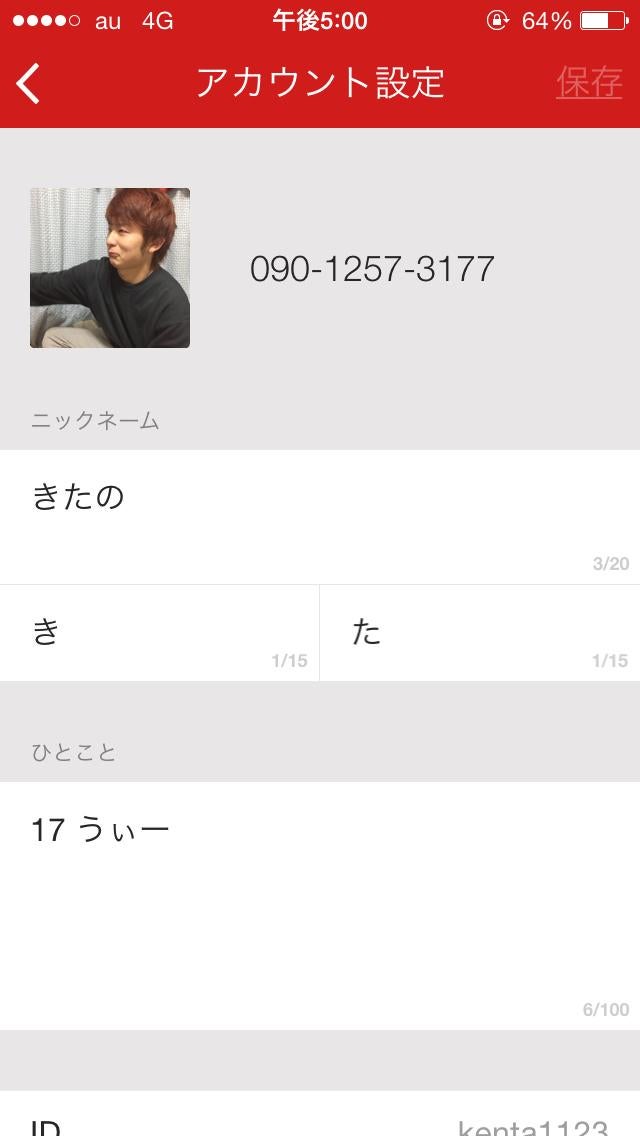
Task: Edit the name field containing た
Action: (480, 633)
